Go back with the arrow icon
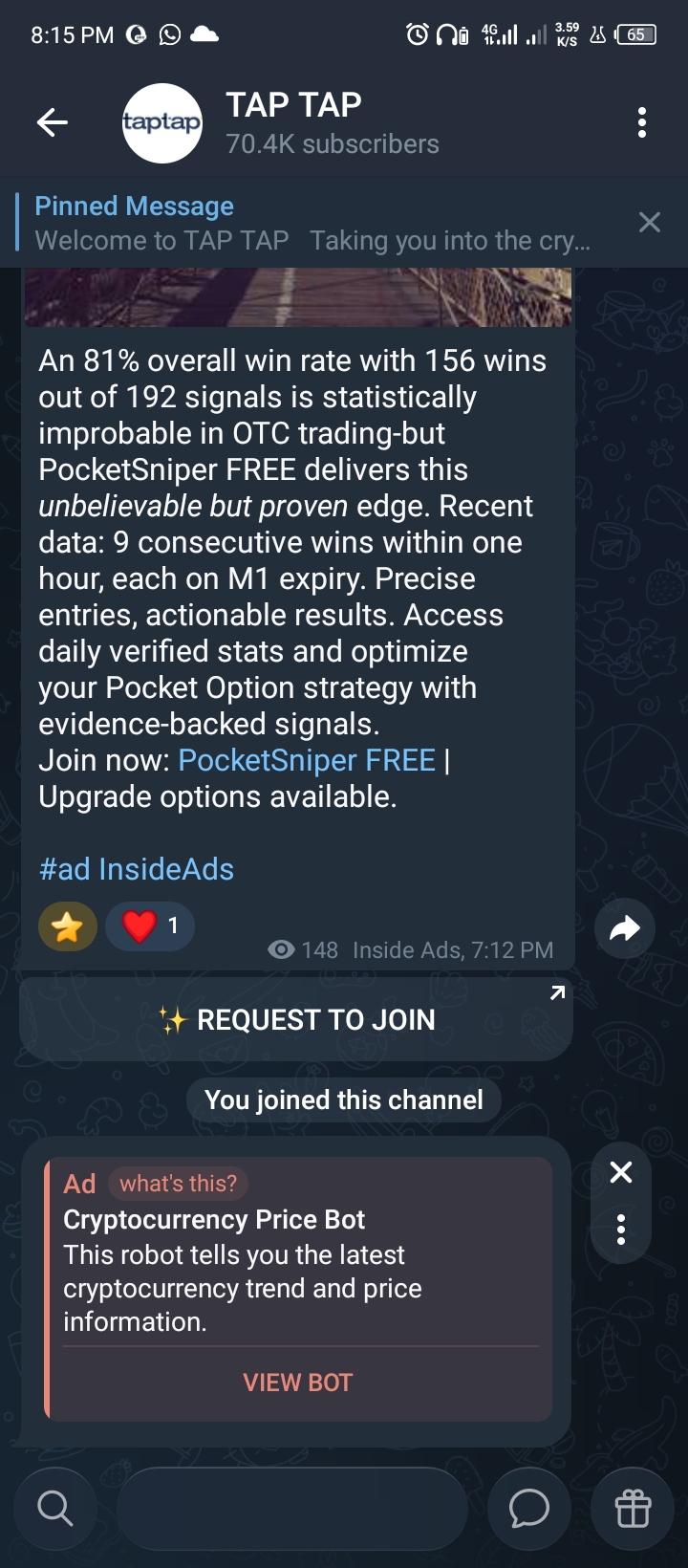This screenshot has width=688, height=1568. [53, 122]
